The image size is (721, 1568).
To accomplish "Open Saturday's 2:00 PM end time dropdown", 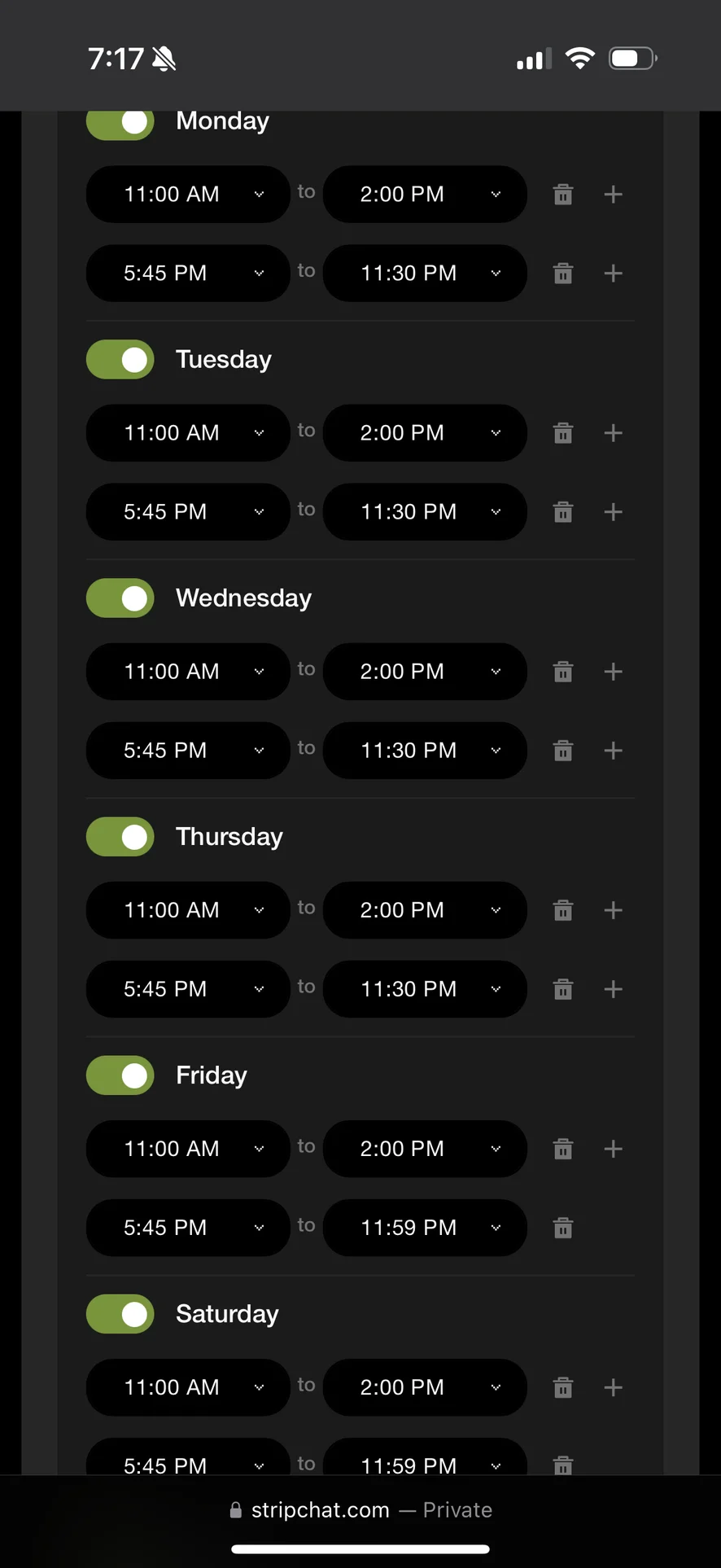I will (x=425, y=1387).
